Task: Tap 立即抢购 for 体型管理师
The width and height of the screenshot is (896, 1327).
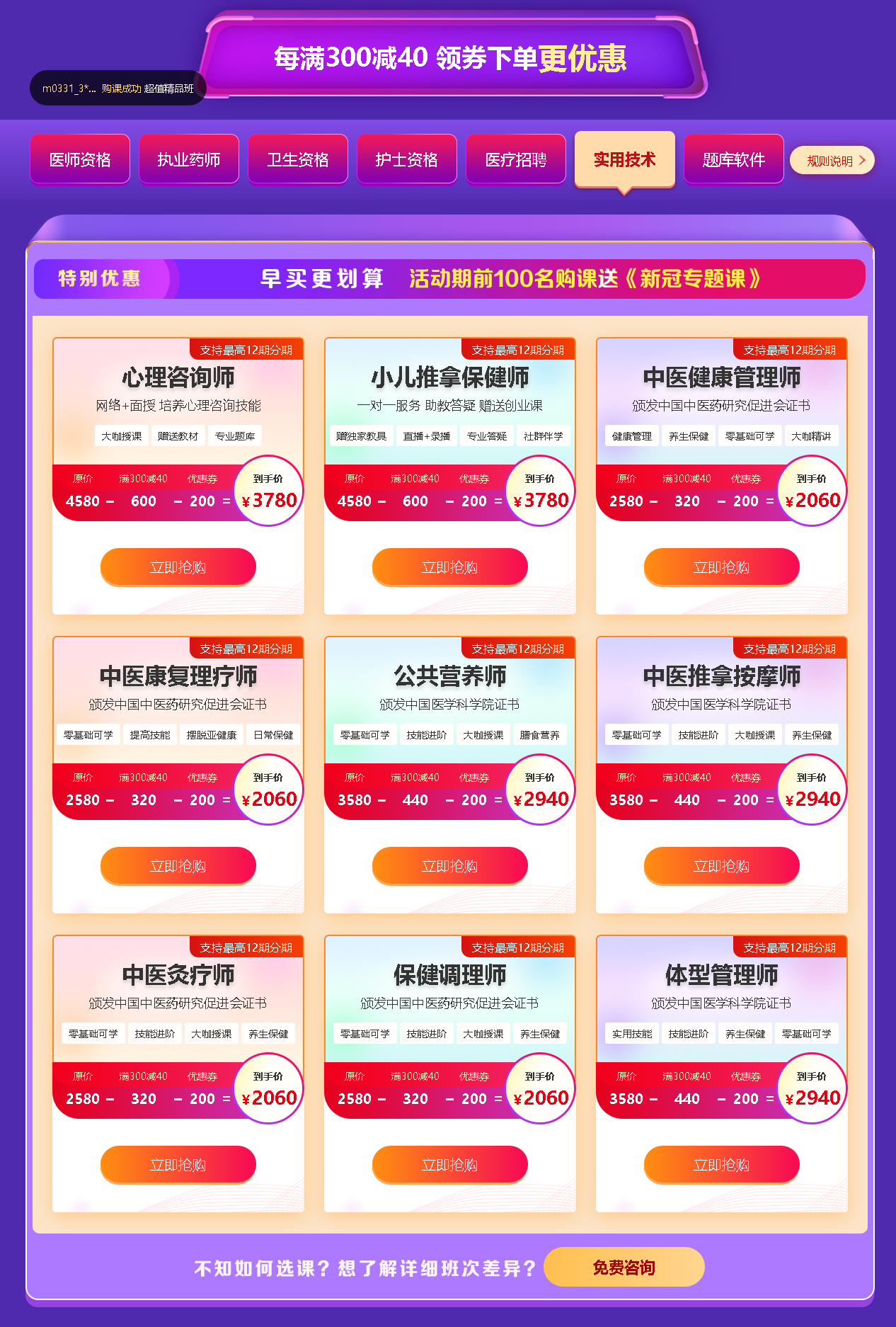Action: (x=722, y=1165)
